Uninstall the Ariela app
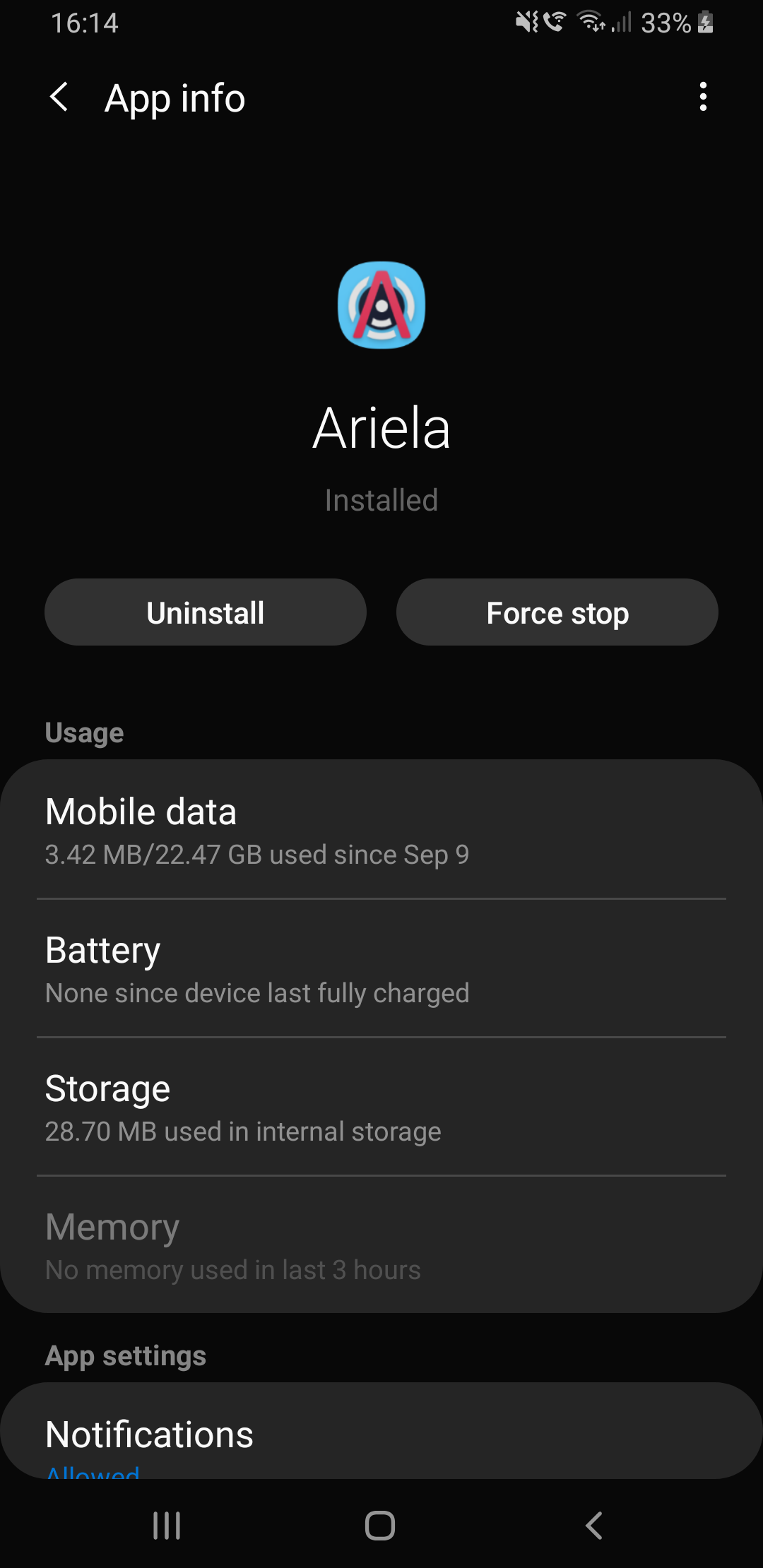The image size is (763, 1568). pos(204,612)
